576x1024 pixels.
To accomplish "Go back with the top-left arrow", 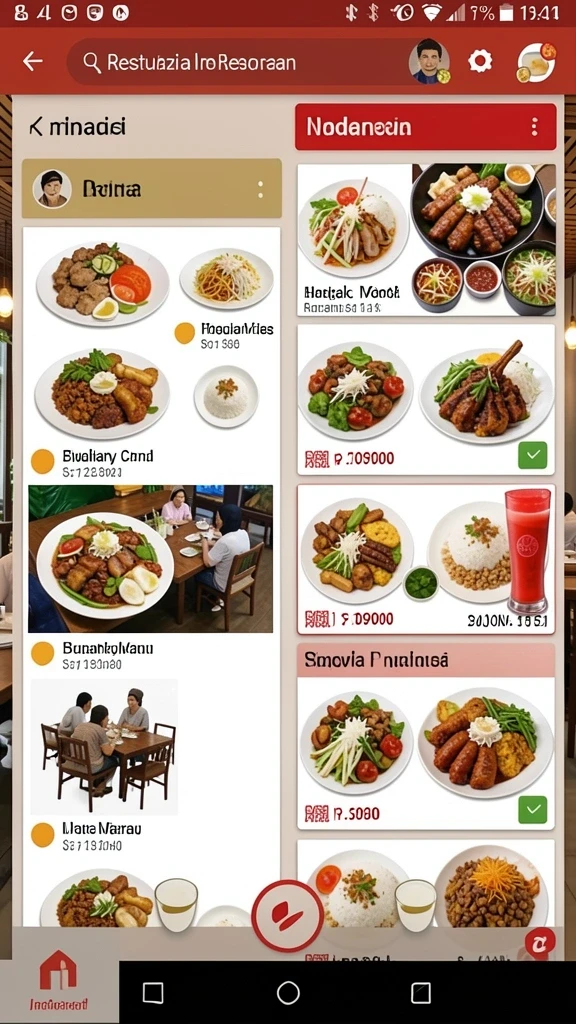I will pos(33,62).
